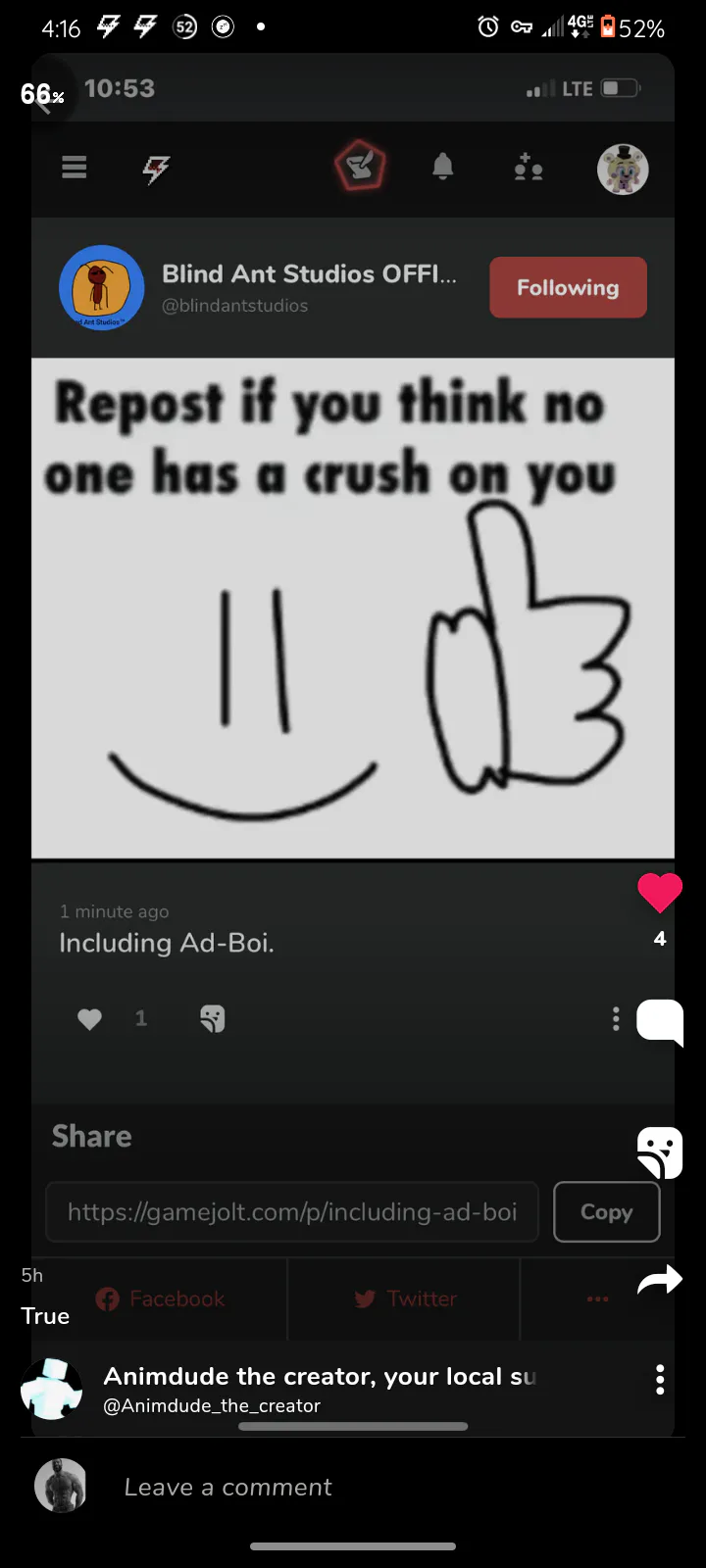Like this post with the pink heart
The width and height of the screenshot is (706, 1568).
tap(659, 892)
